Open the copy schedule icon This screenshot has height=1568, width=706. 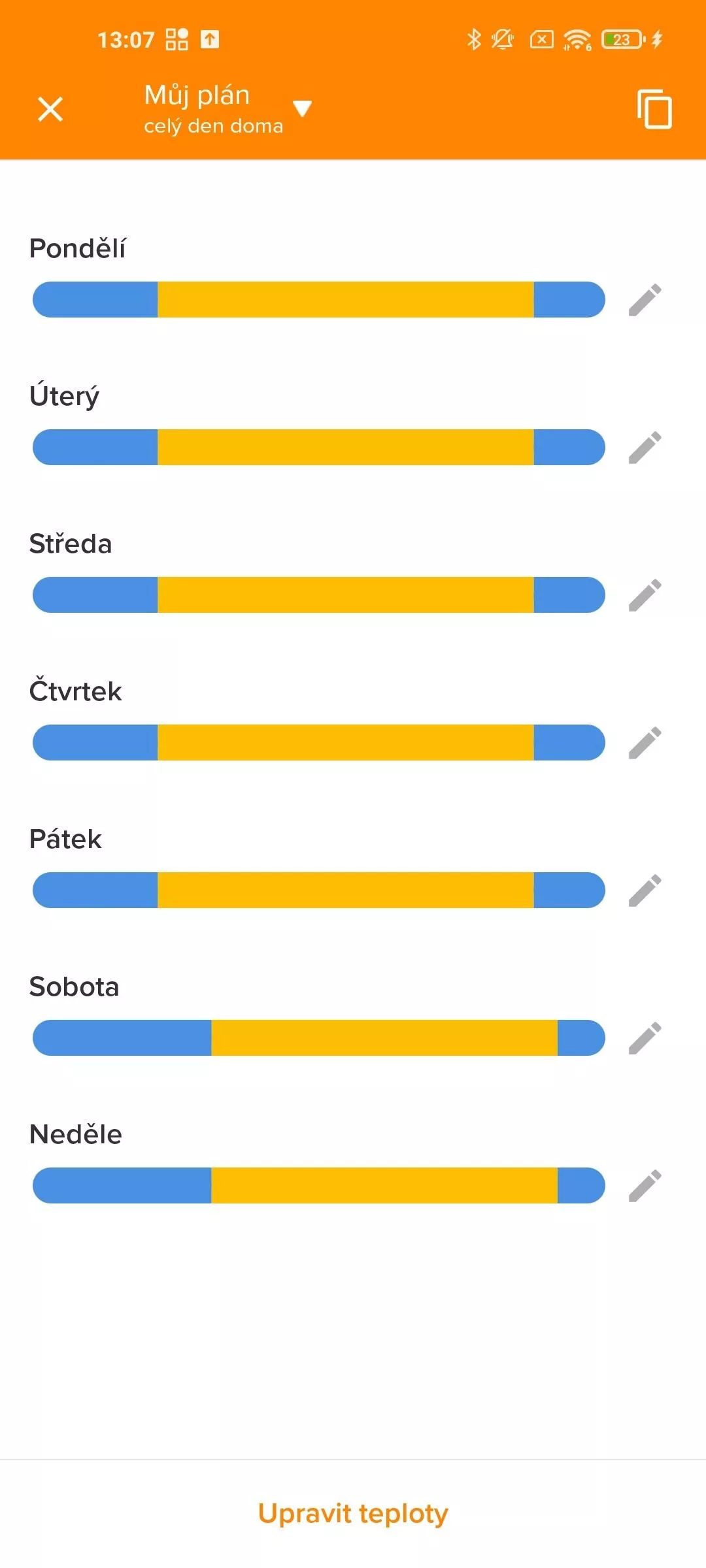point(654,108)
